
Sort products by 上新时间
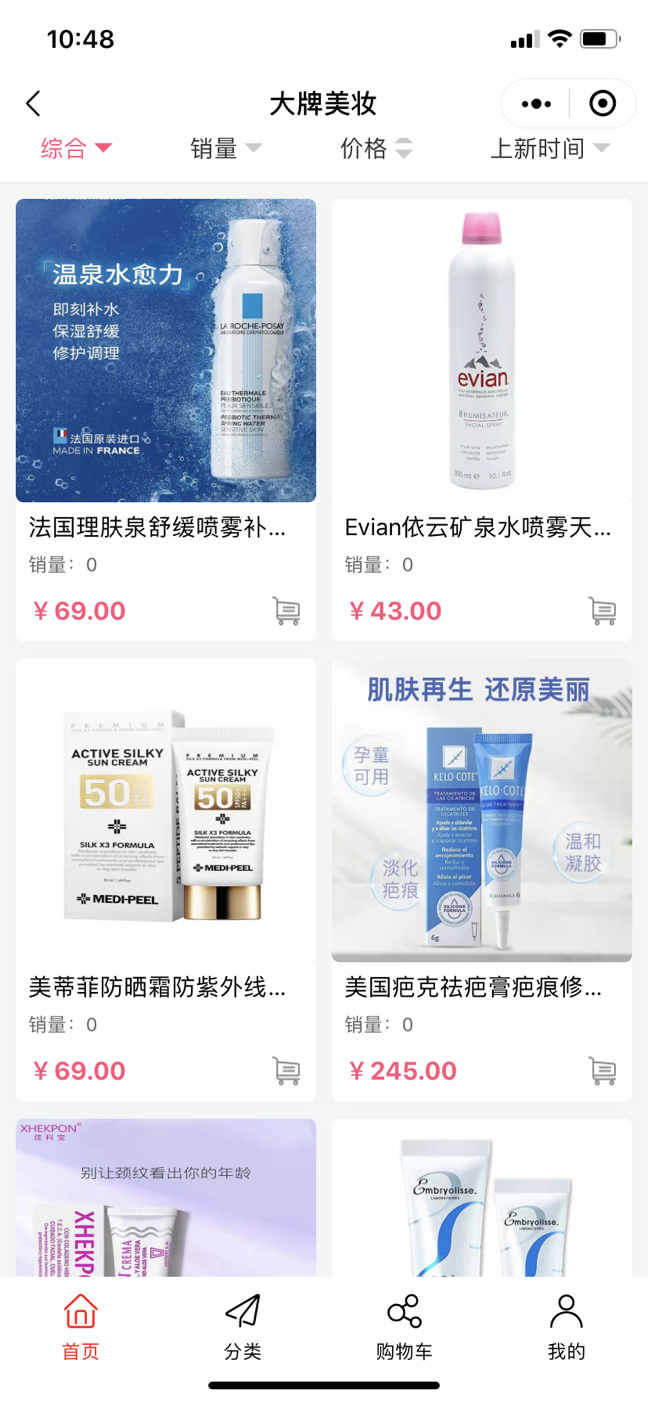point(550,148)
